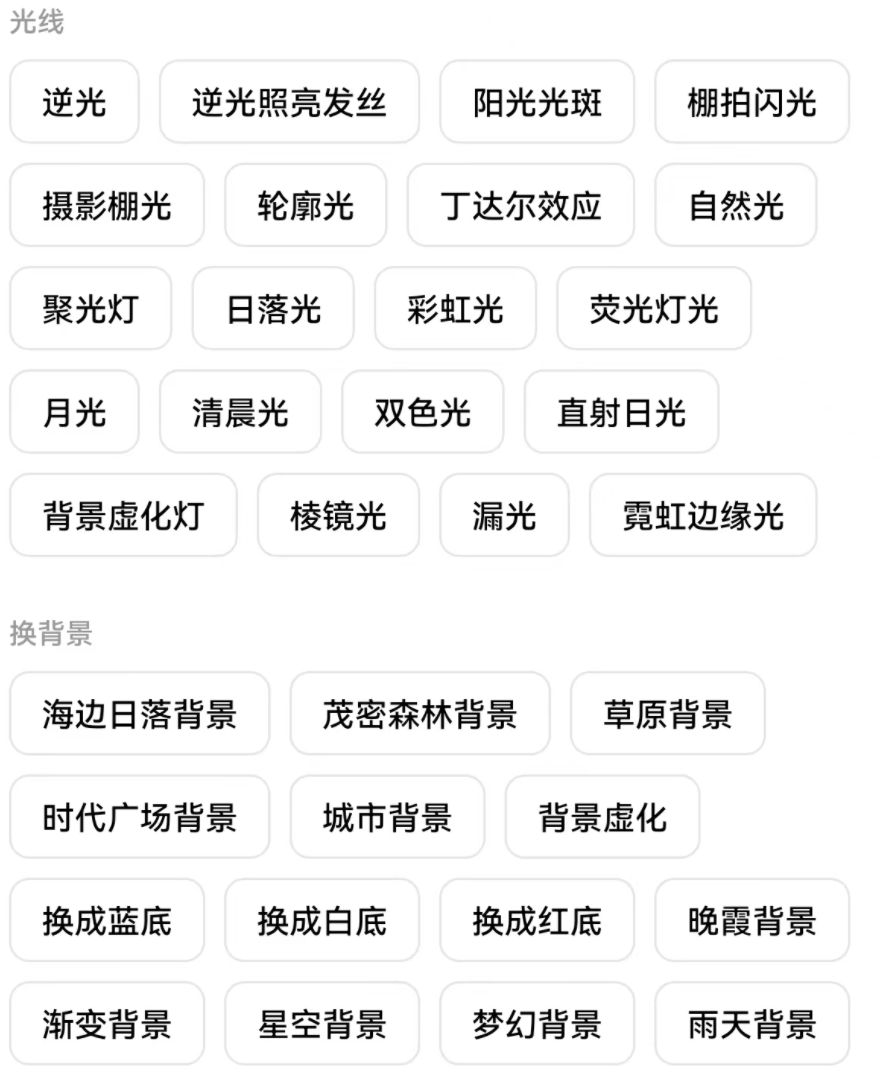Tap the 月光 chip

click(x=74, y=411)
